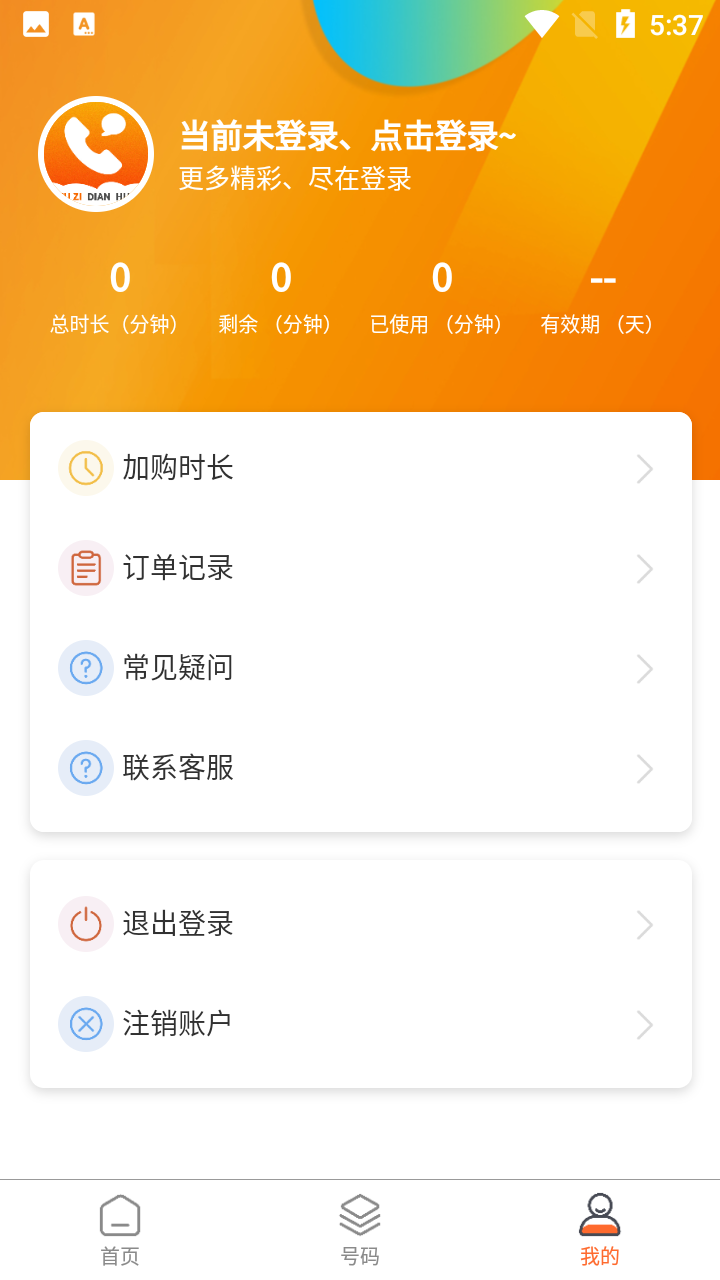720x1280 pixels.
Task: Expand the chevron next to 退出登录
Action: [644, 924]
